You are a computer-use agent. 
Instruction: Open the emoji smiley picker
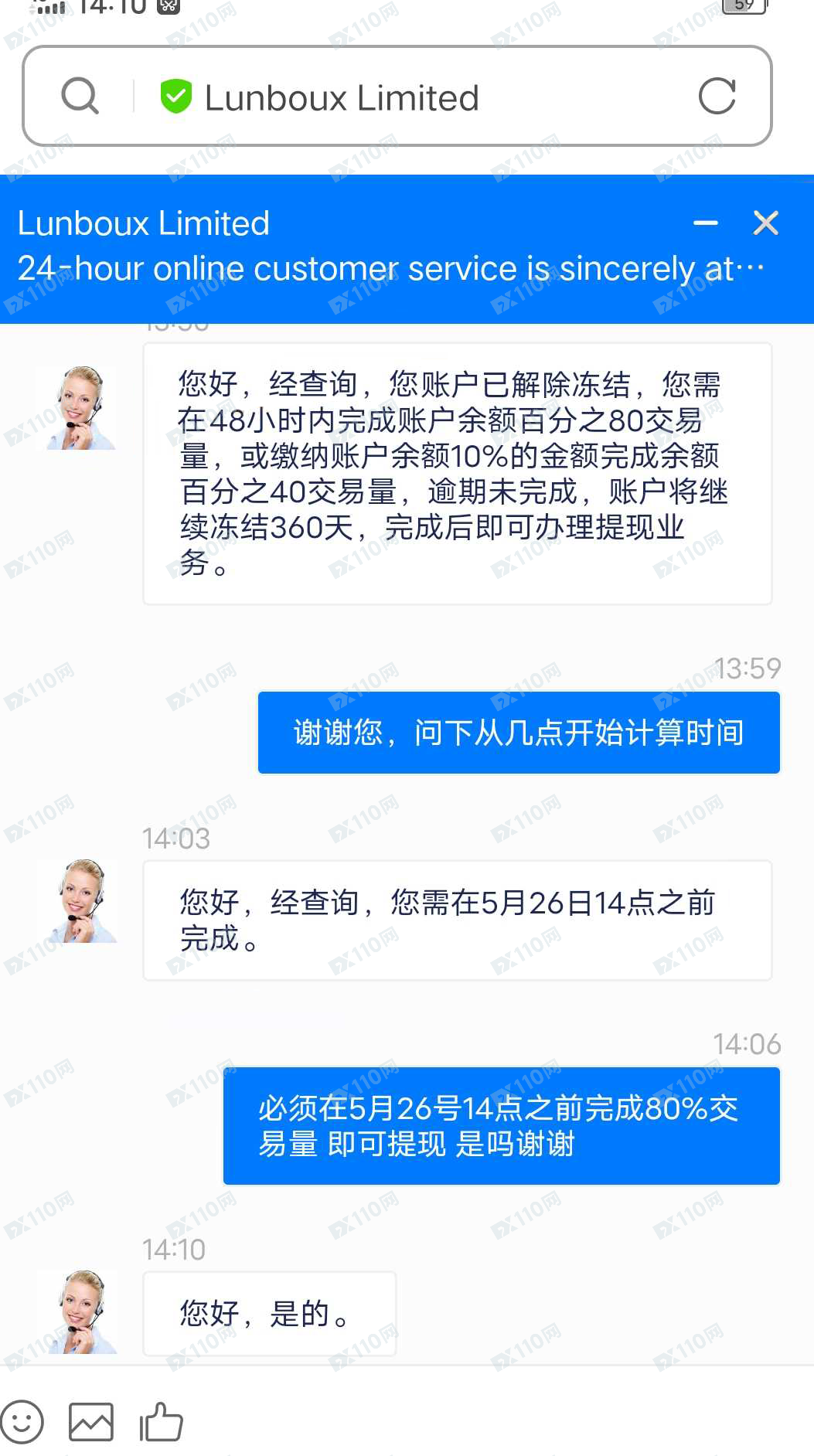point(22,1421)
